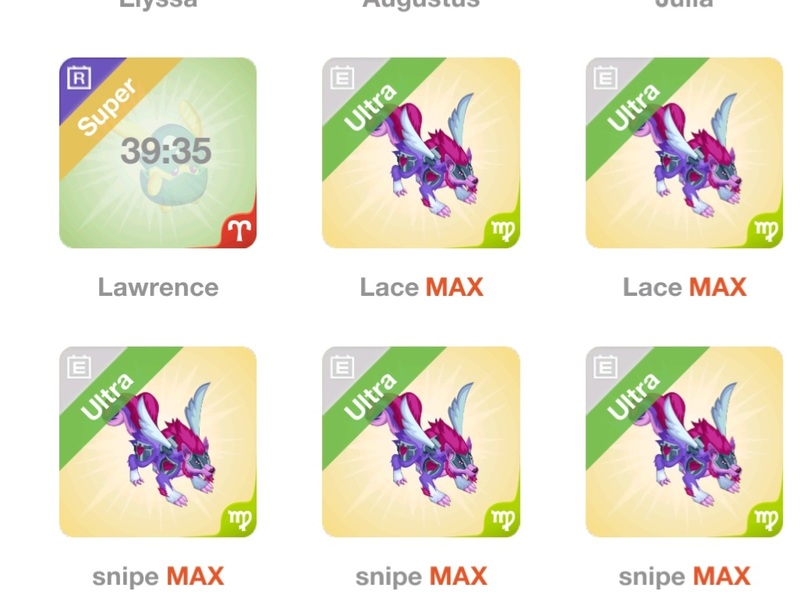The width and height of the screenshot is (800, 612).
Task: Open Lawrence's Super card with the timer
Action: click(x=158, y=153)
